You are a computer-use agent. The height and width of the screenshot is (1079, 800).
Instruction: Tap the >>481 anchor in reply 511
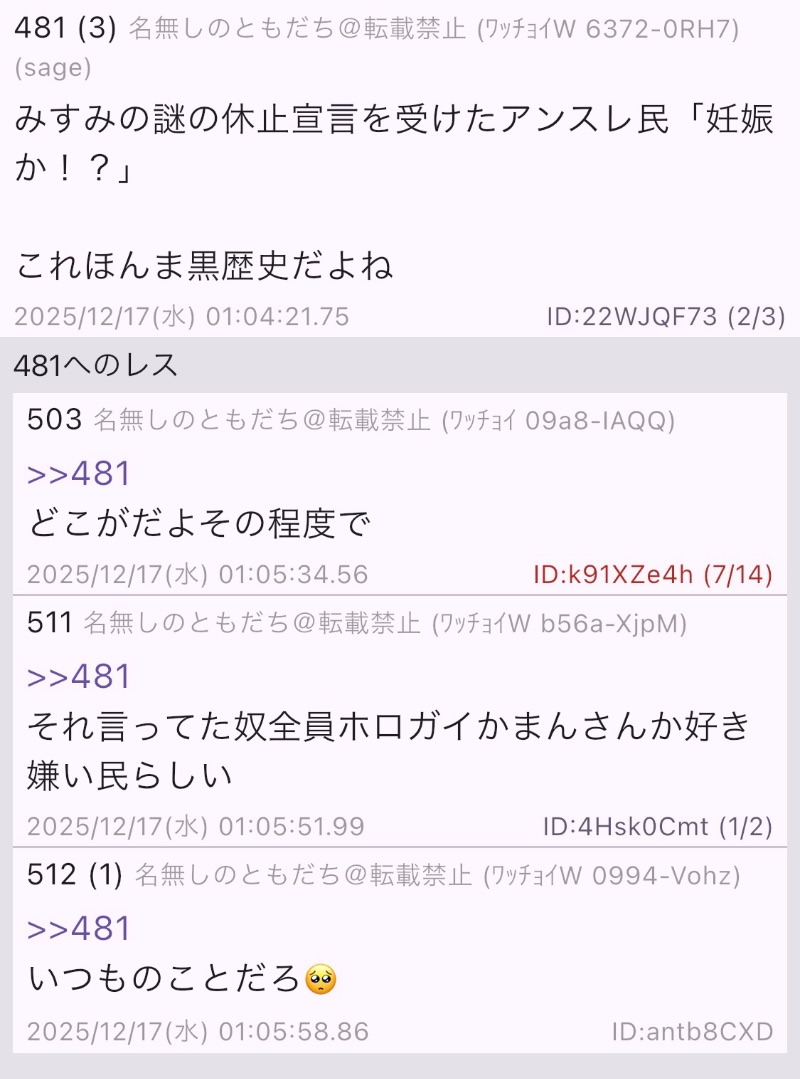click(x=79, y=677)
